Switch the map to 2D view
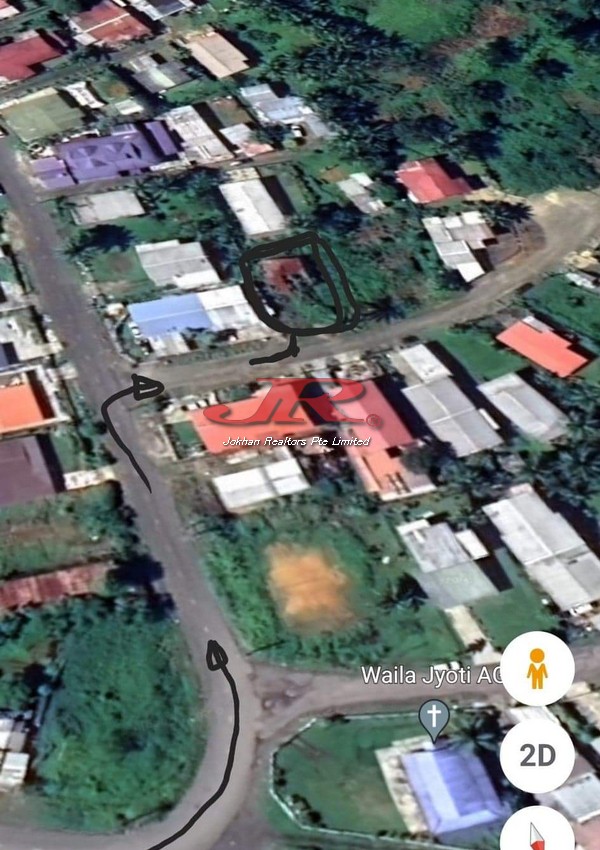Image resolution: width=600 pixels, height=850 pixels. point(537,756)
